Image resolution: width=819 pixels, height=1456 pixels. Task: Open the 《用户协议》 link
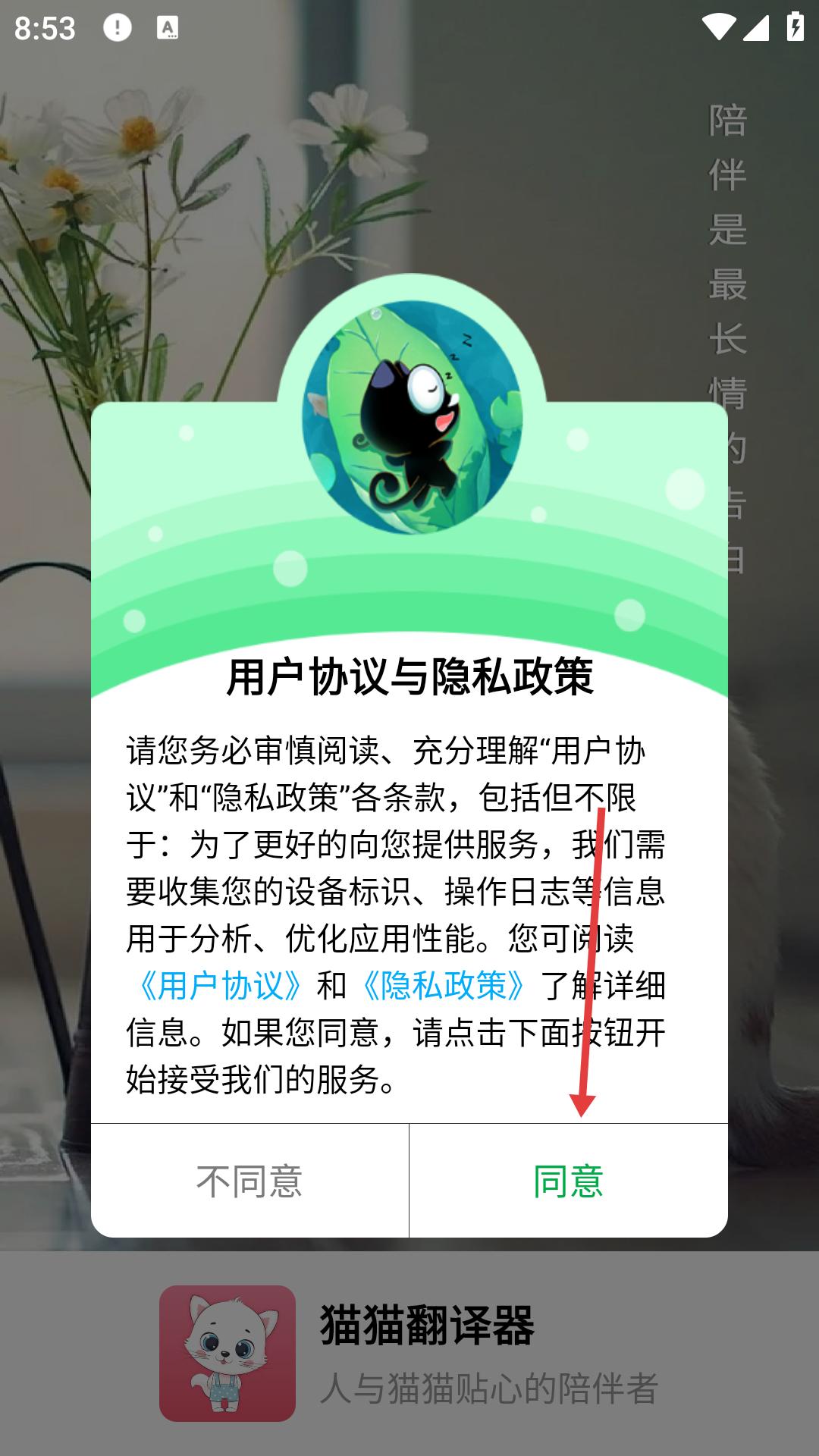(220, 986)
